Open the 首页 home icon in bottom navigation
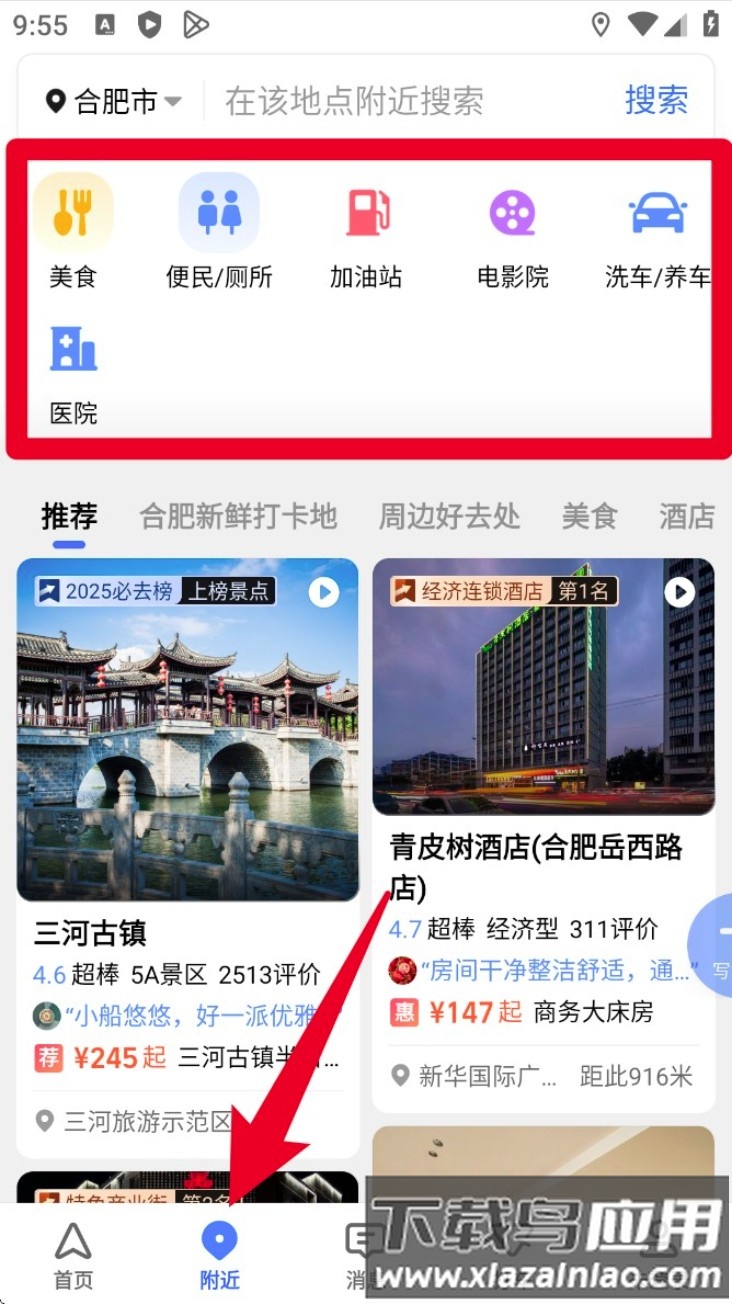 (x=71, y=1252)
